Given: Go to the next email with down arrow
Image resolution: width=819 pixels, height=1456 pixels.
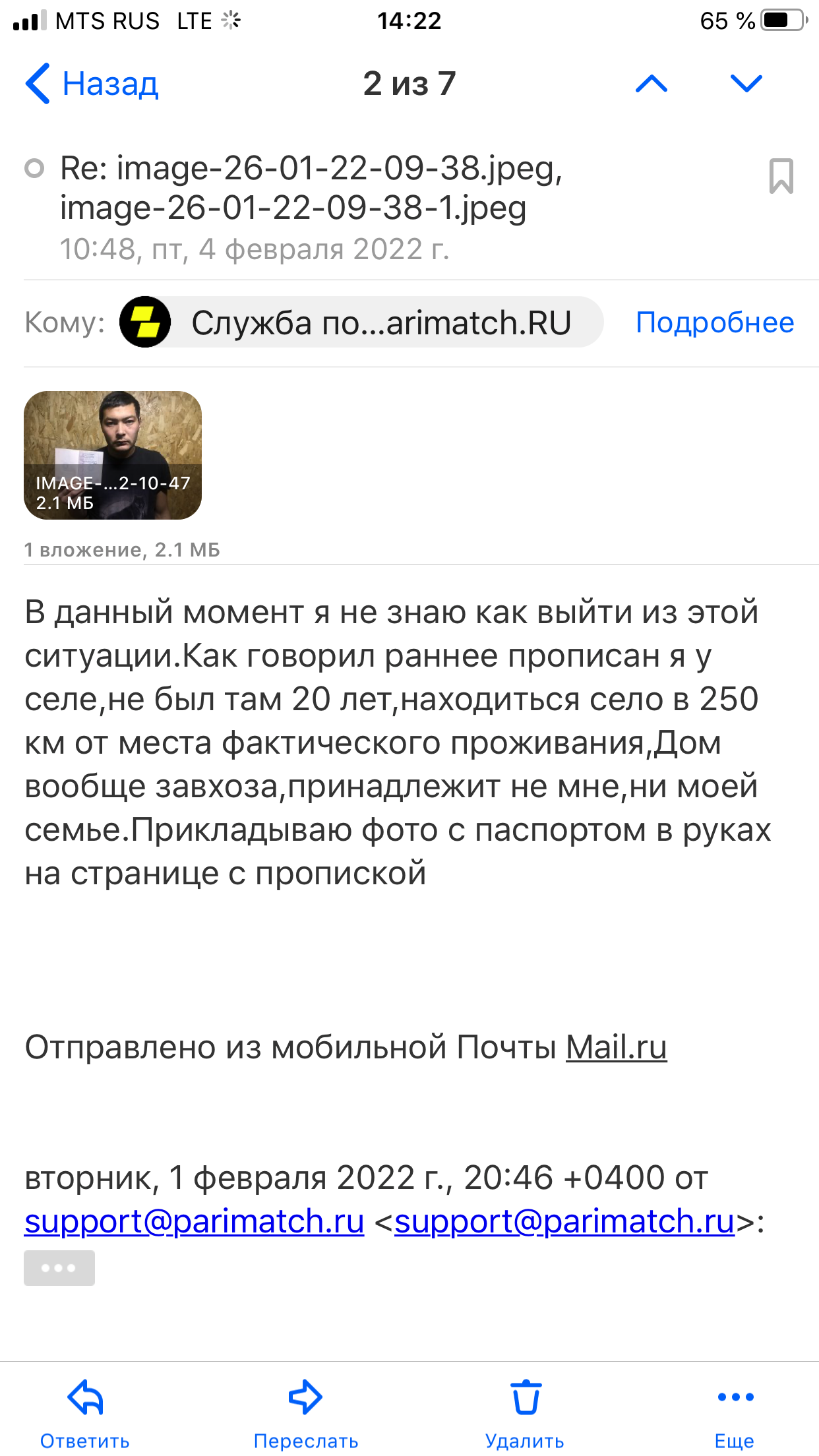Looking at the screenshot, I should coord(746,84).
